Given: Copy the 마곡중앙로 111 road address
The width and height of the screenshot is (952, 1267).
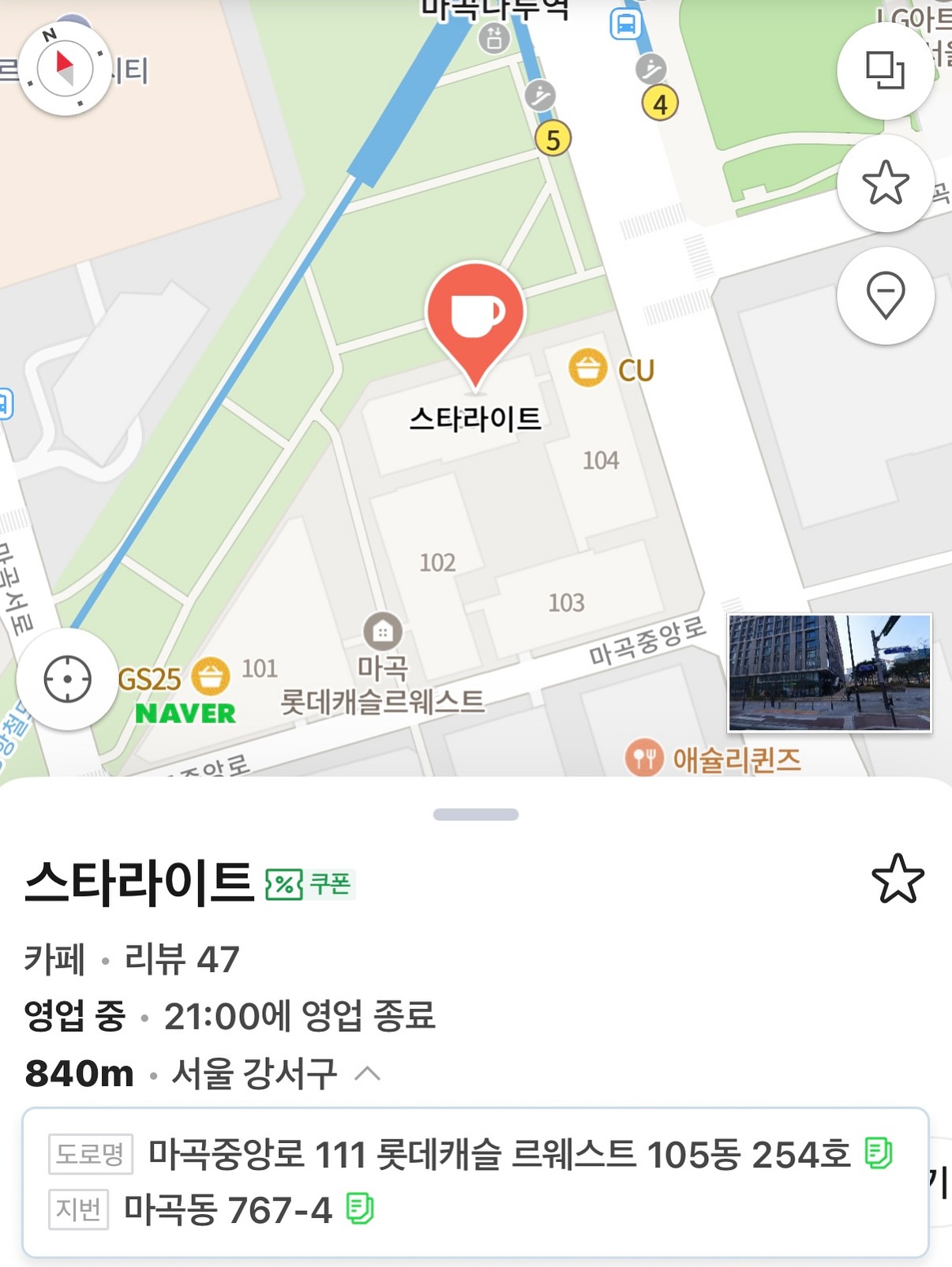Looking at the screenshot, I should [x=878, y=1153].
